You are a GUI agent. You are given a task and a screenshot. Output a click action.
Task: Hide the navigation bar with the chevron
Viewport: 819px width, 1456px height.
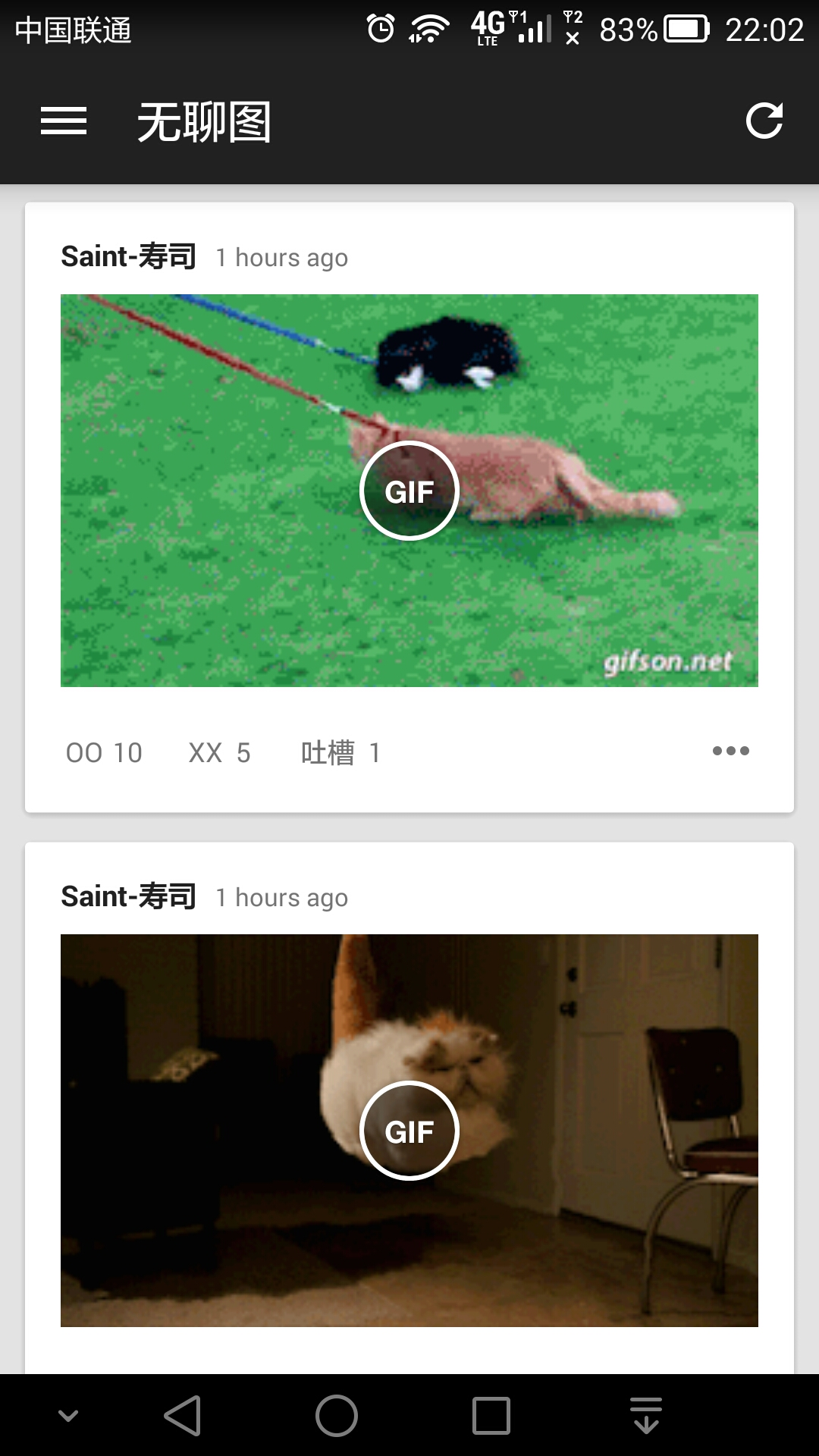68,1416
